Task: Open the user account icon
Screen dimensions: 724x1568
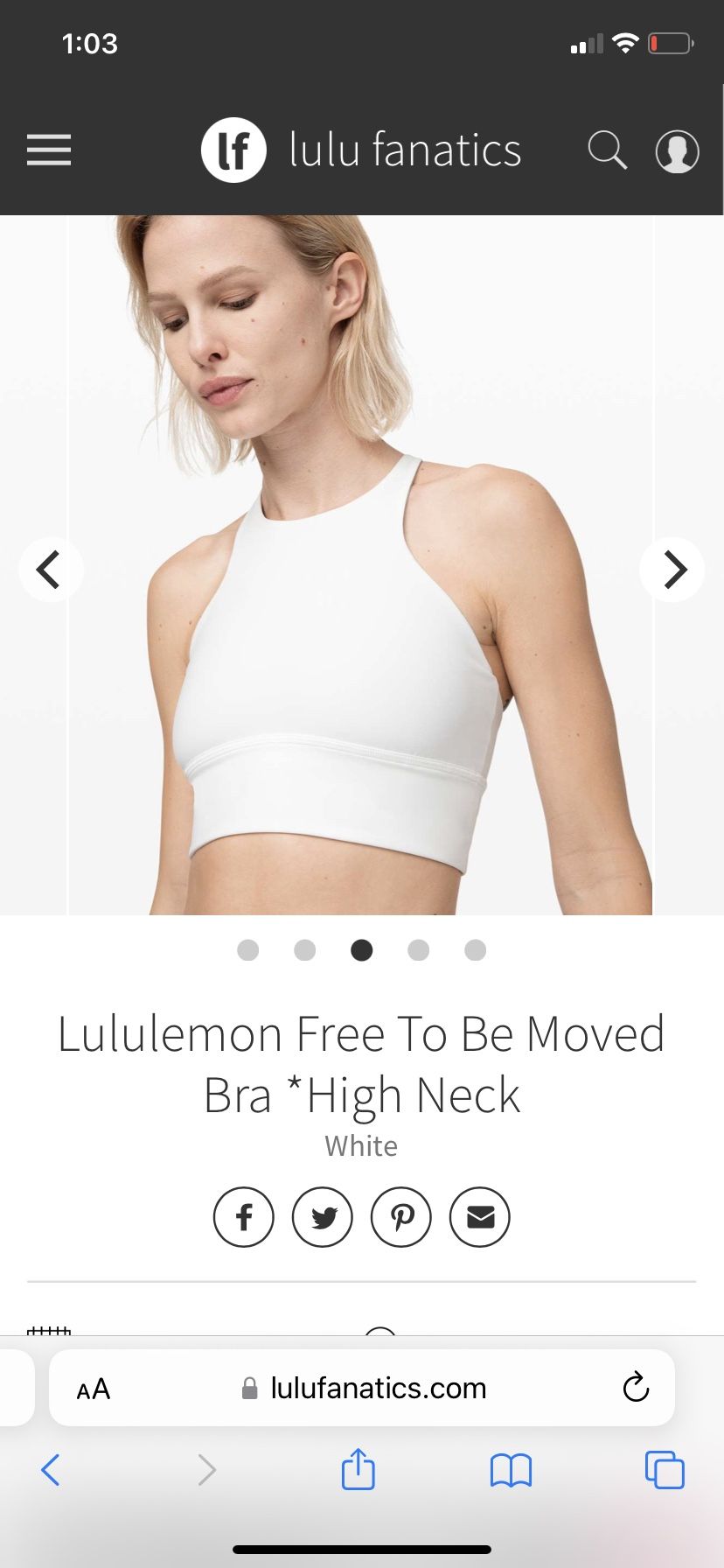Action: tap(677, 151)
